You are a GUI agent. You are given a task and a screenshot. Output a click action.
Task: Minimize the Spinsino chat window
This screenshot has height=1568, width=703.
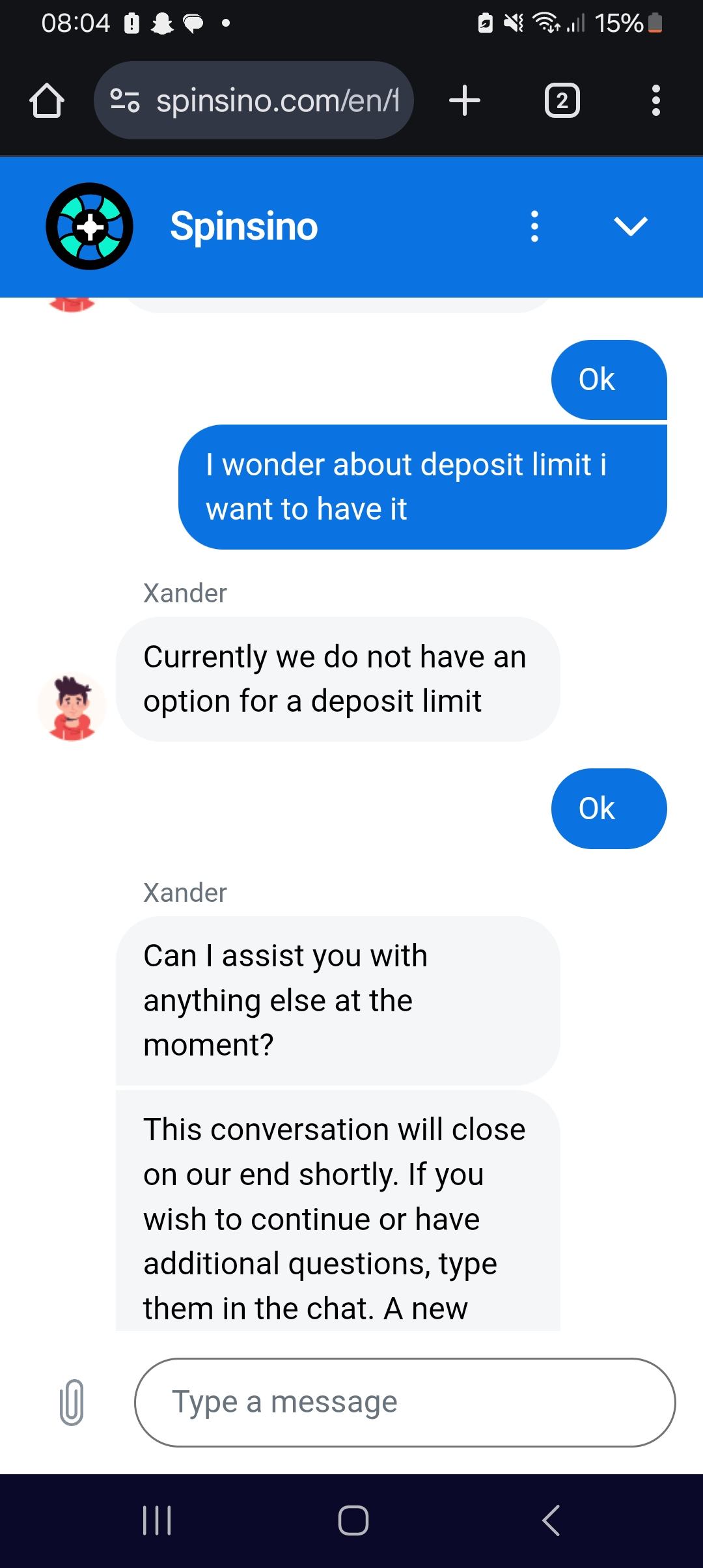(630, 227)
